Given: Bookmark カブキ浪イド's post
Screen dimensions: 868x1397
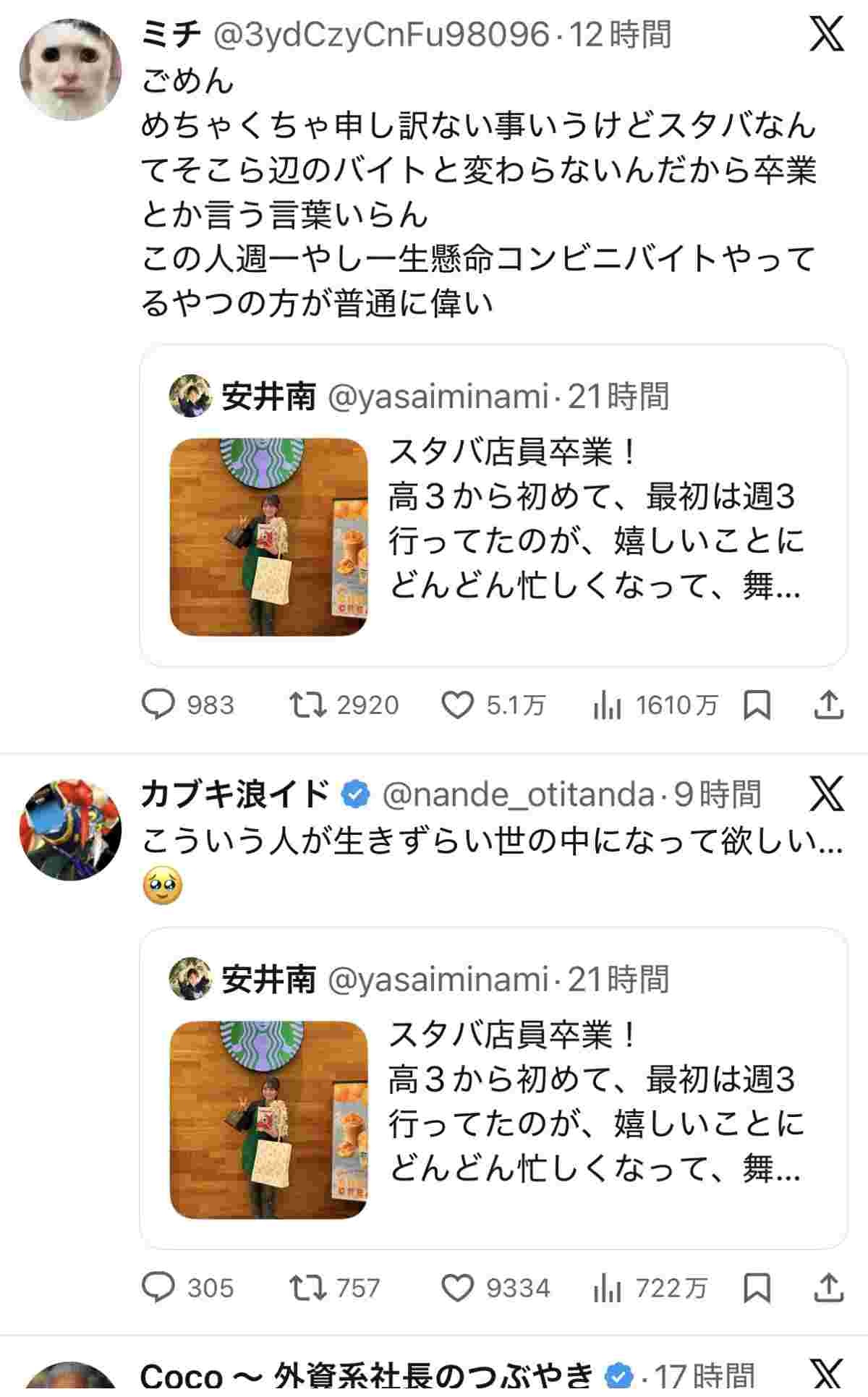Looking at the screenshot, I should pyautogui.click(x=757, y=1287).
